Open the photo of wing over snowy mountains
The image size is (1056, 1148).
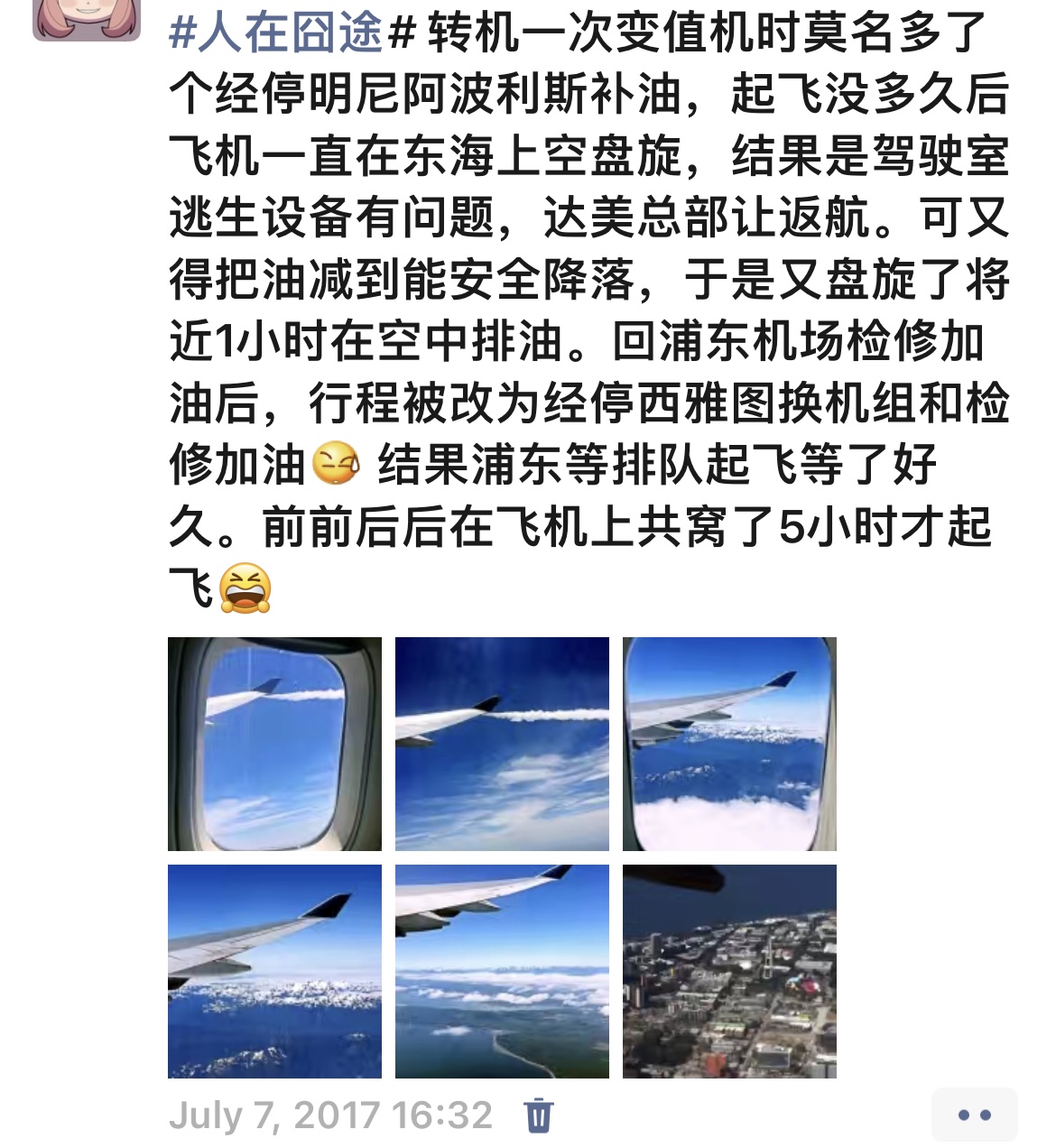tap(274, 971)
